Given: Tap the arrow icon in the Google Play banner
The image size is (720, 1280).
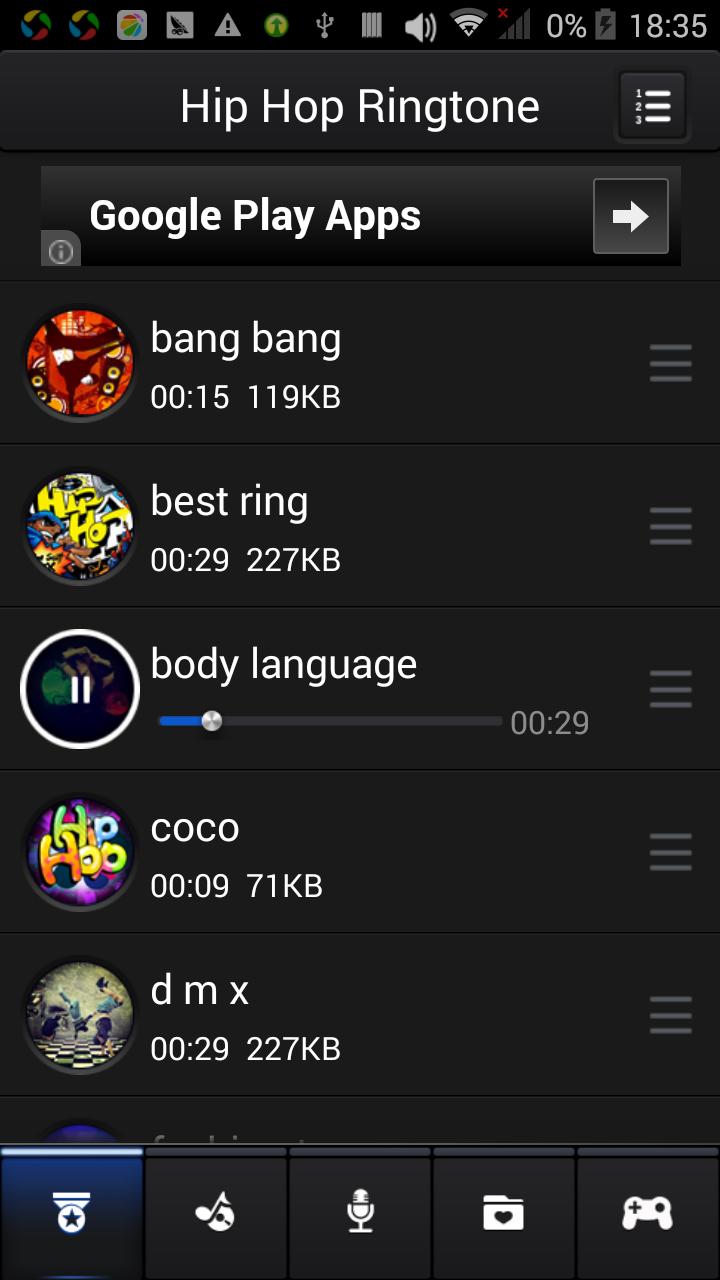Looking at the screenshot, I should [630, 216].
